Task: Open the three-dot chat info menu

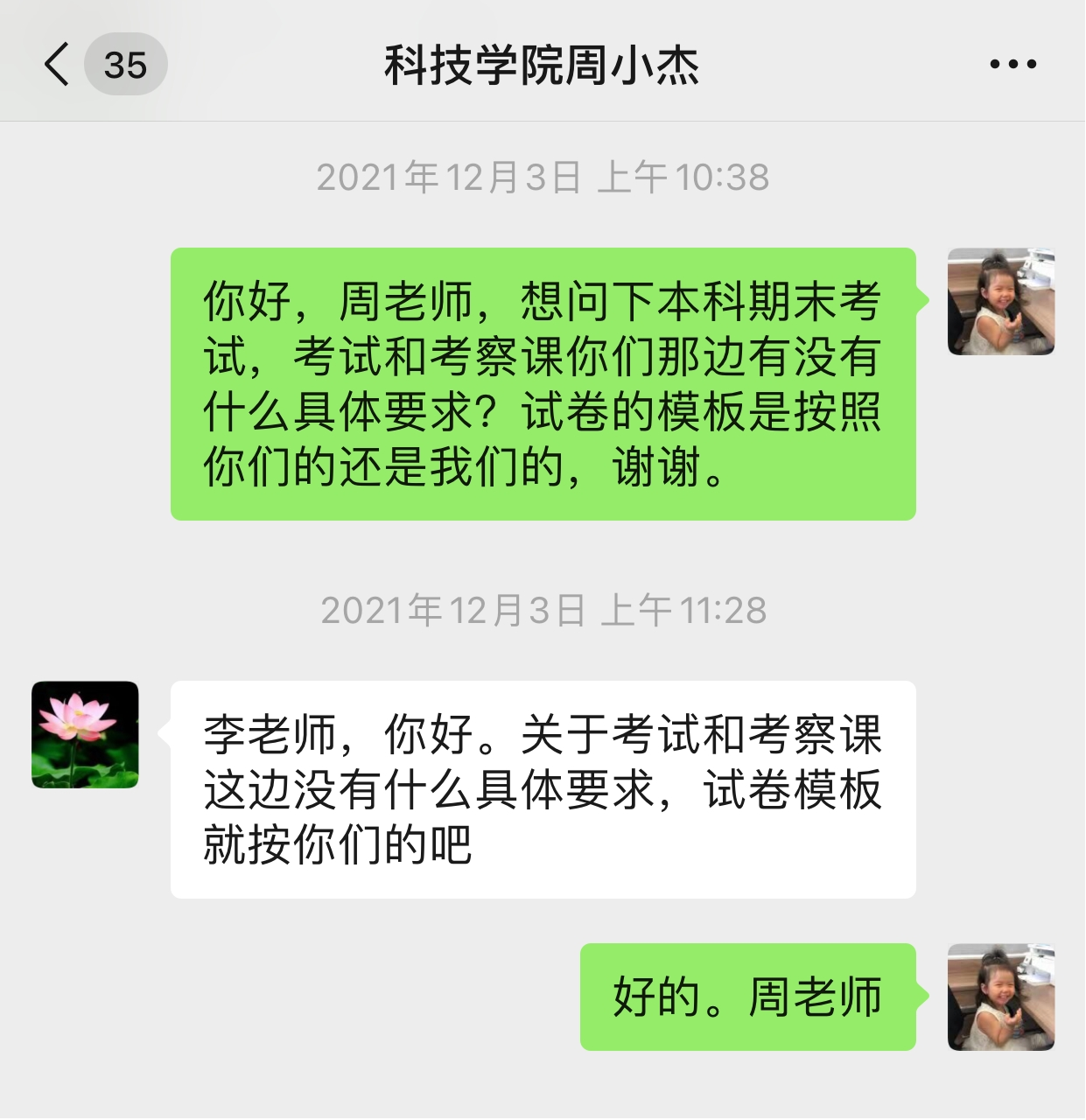Action: [1012, 65]
